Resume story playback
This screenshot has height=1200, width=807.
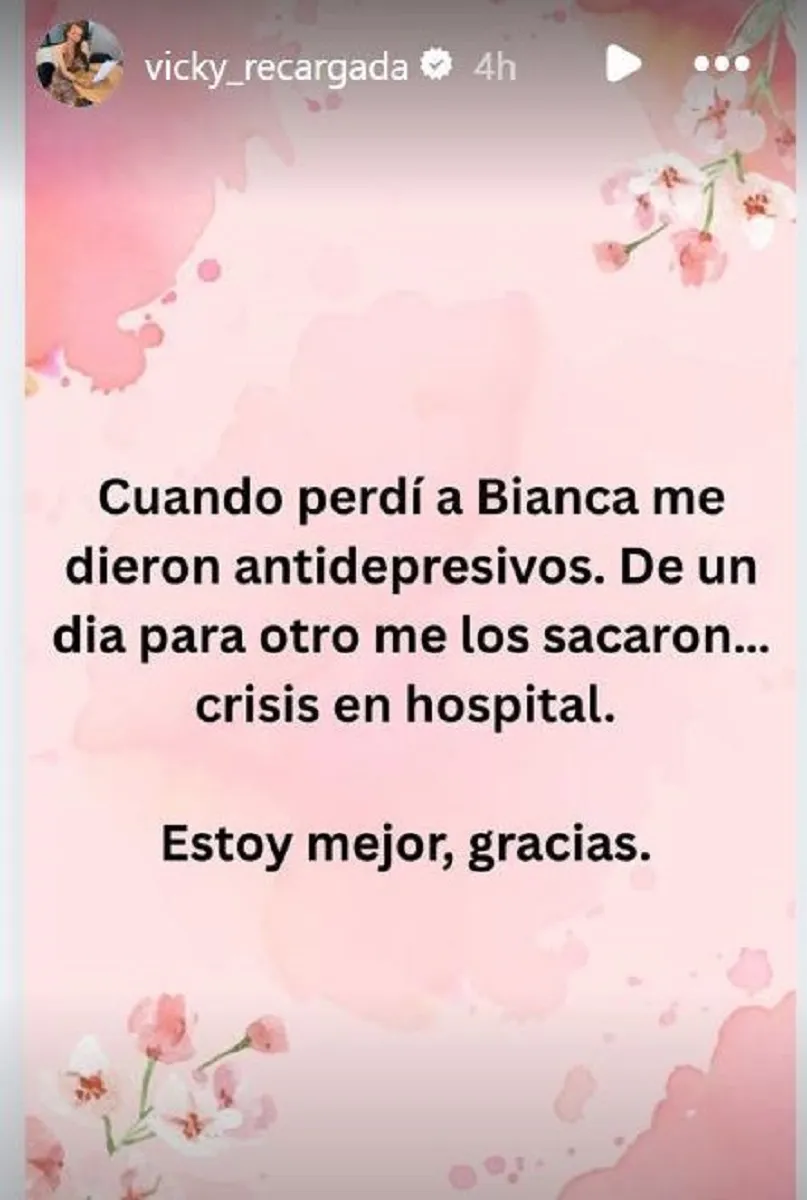click(623, 65)
